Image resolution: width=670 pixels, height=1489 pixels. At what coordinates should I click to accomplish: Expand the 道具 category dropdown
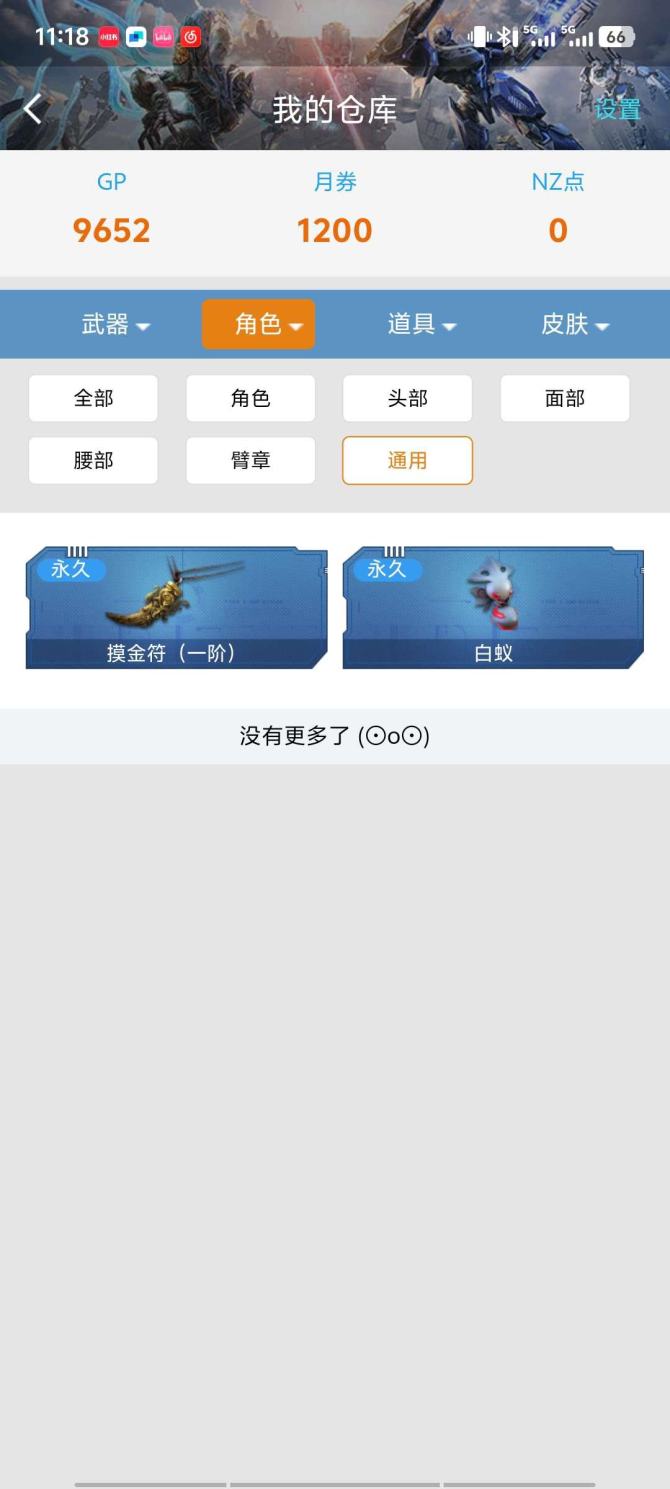421,324
